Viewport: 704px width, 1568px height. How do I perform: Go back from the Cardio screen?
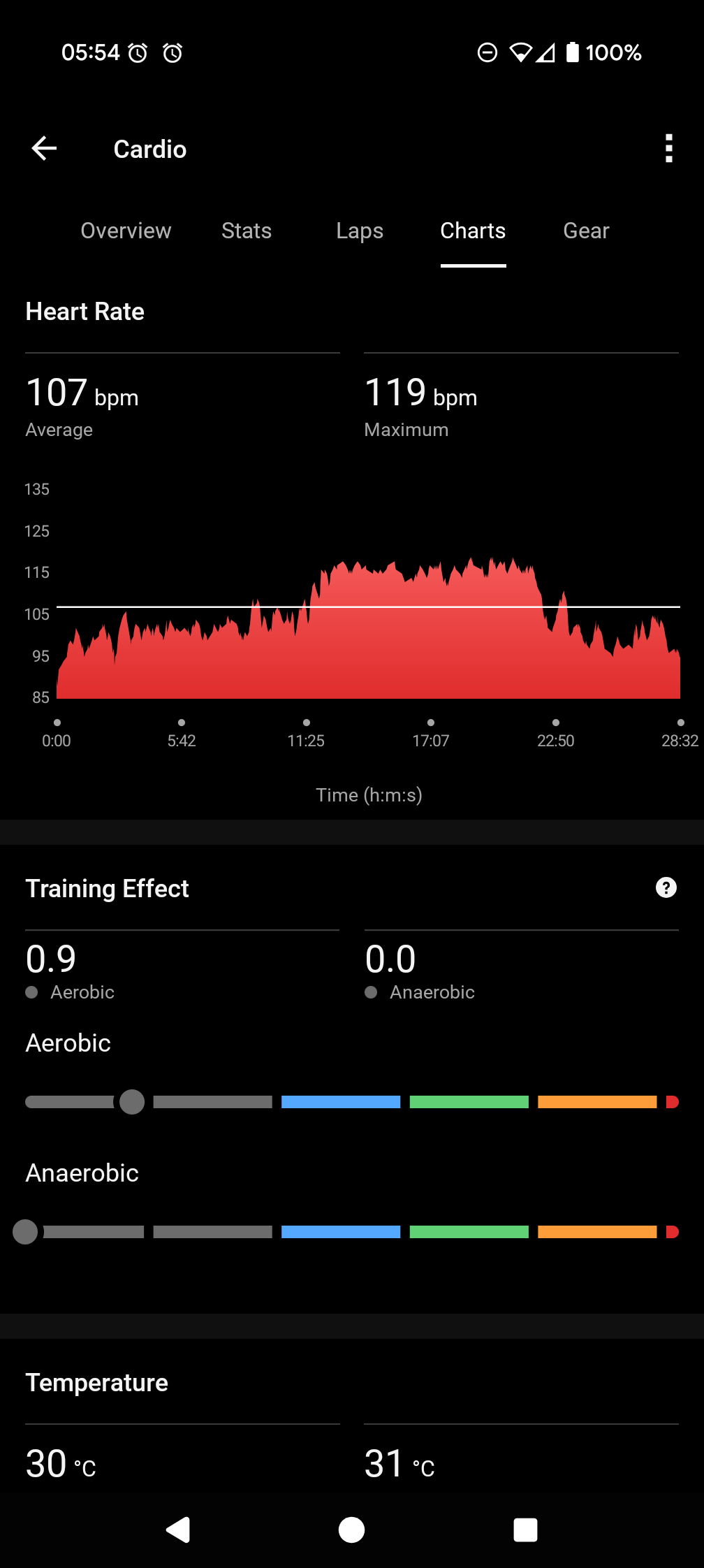44,148
